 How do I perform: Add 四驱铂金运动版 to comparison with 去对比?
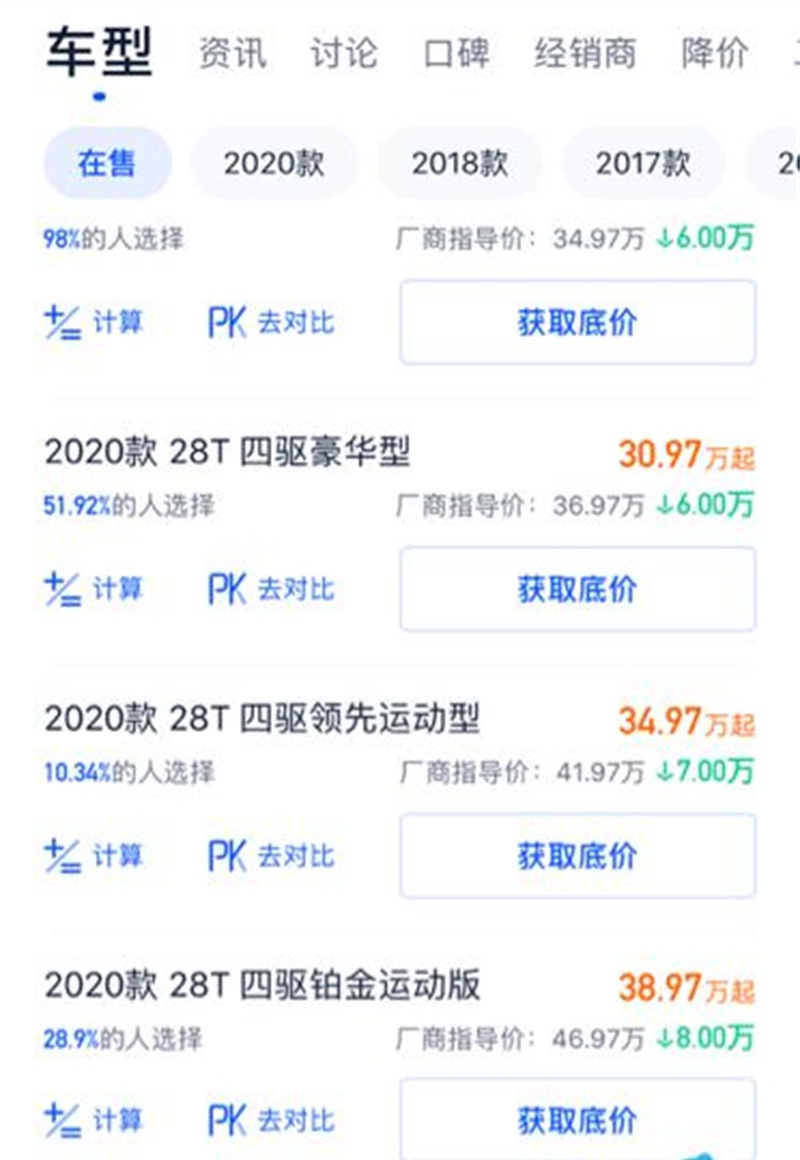[271, 1120]
